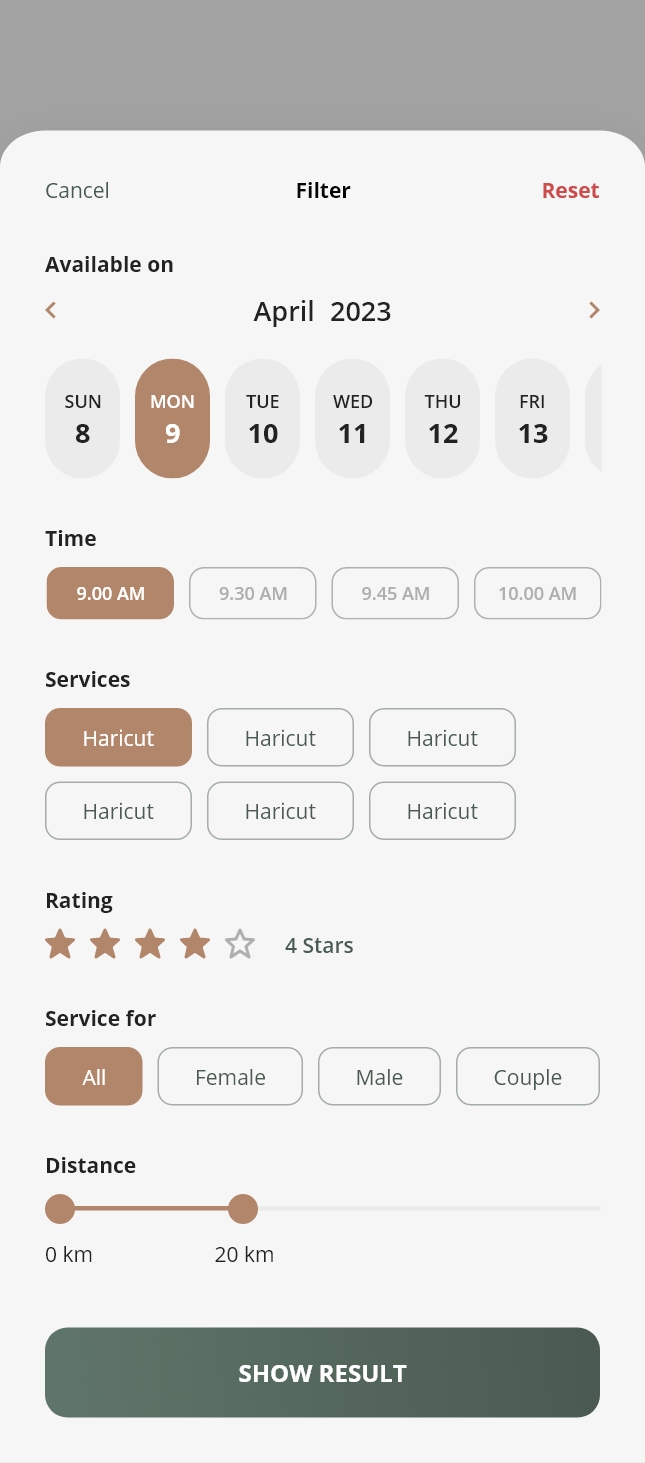The image size is (645, 1463).
Task: Select Sunday the 8th
Action: [x=83, y=418]
